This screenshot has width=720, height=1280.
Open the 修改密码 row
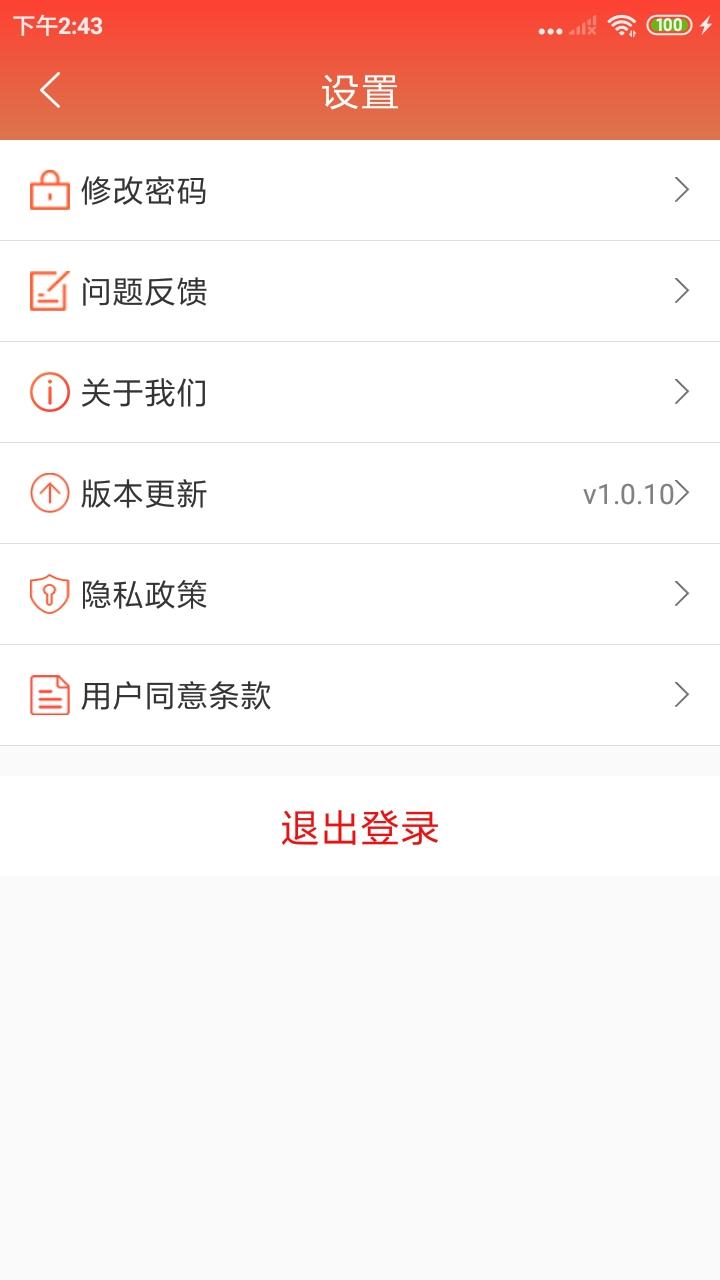pyautogui.click(x=360, y=190)
